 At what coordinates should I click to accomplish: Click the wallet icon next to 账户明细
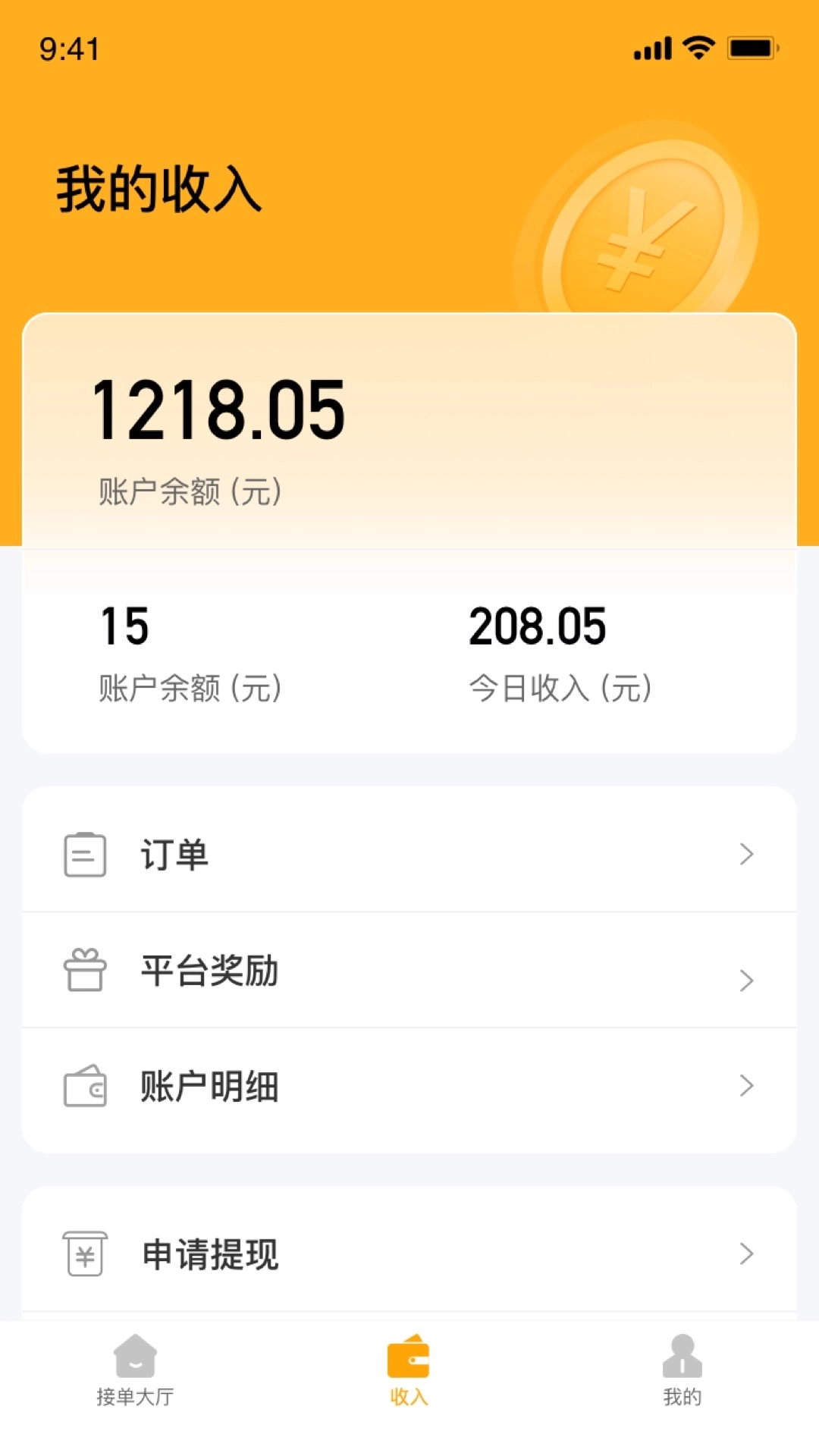click(83, 1087)
